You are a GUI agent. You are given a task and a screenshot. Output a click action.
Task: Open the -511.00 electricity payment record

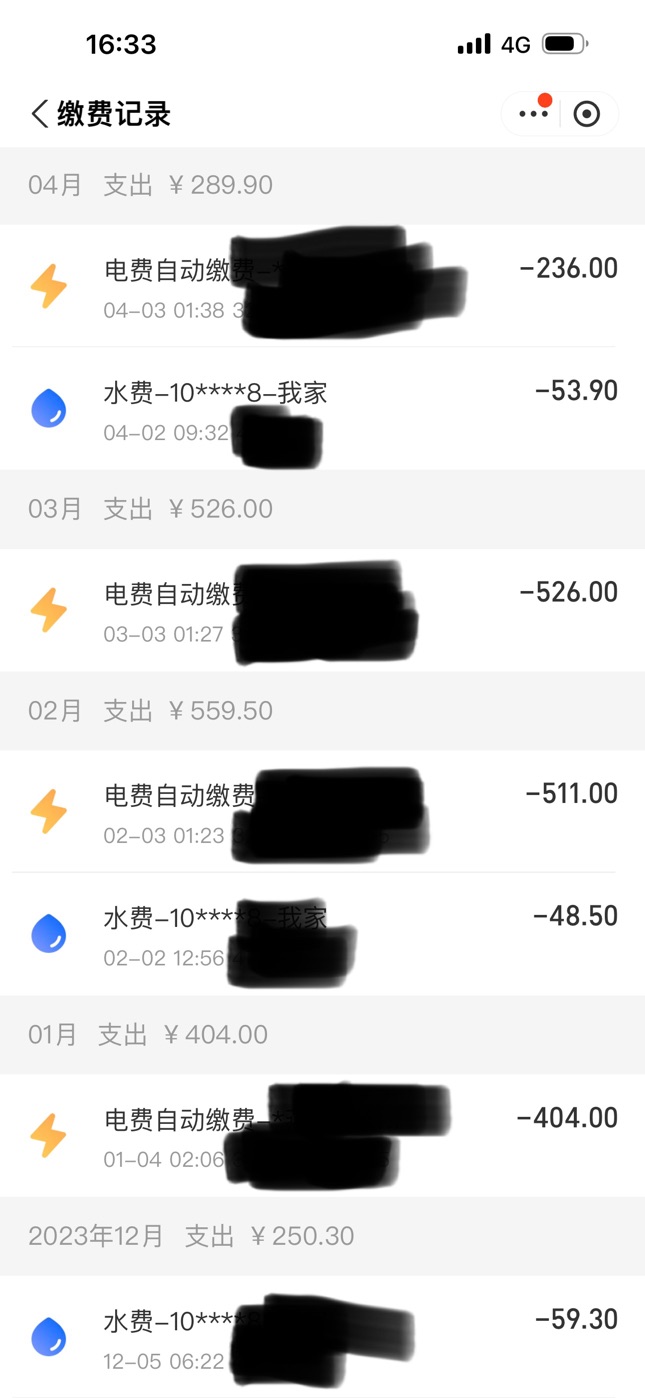point(322,812)
